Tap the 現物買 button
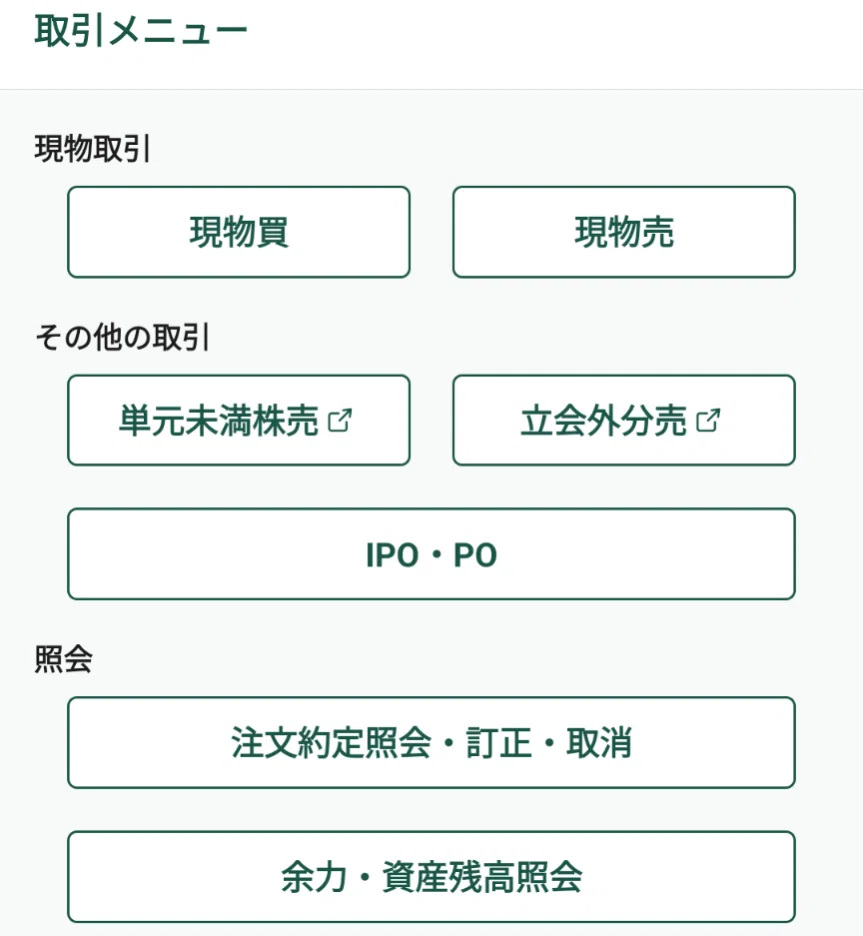Viewport: 863px width, 936px height. (239, 232)
